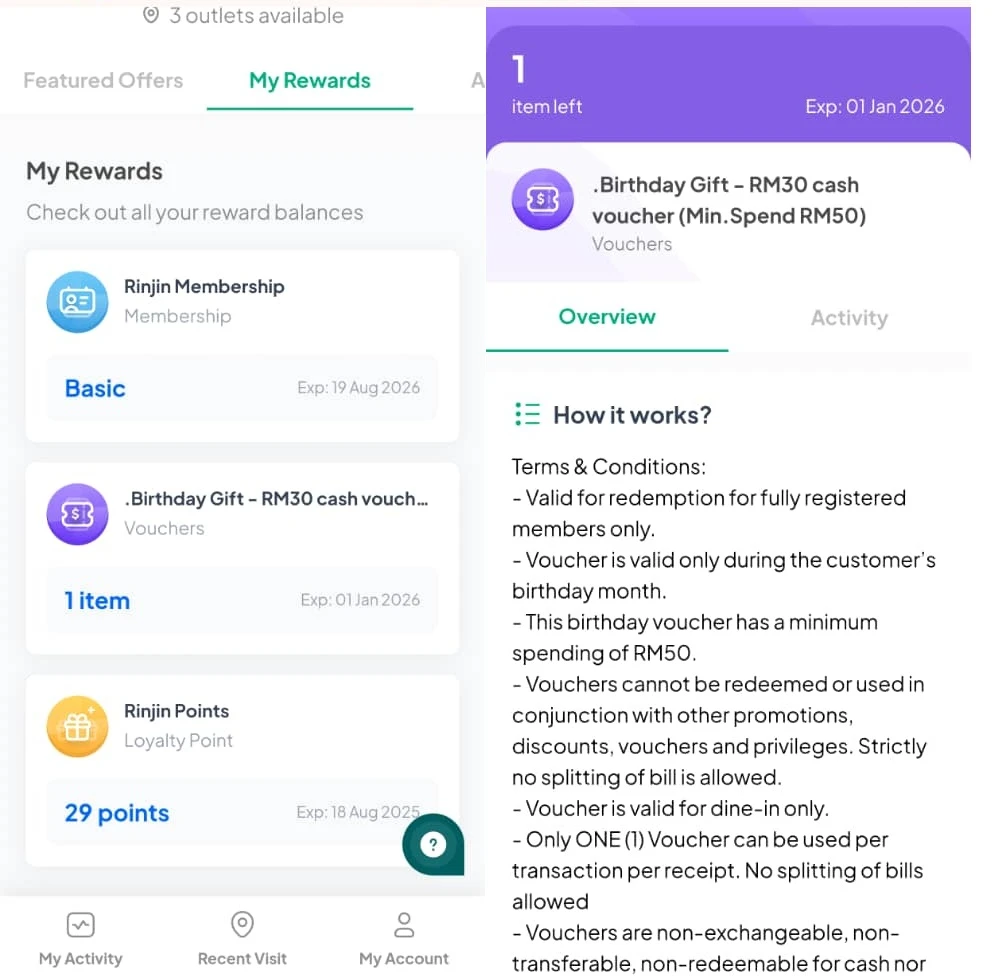The width and height of the screenshot is (995, 977).
Task: Select the voucher's Overview tab
Action: (607, 317)
